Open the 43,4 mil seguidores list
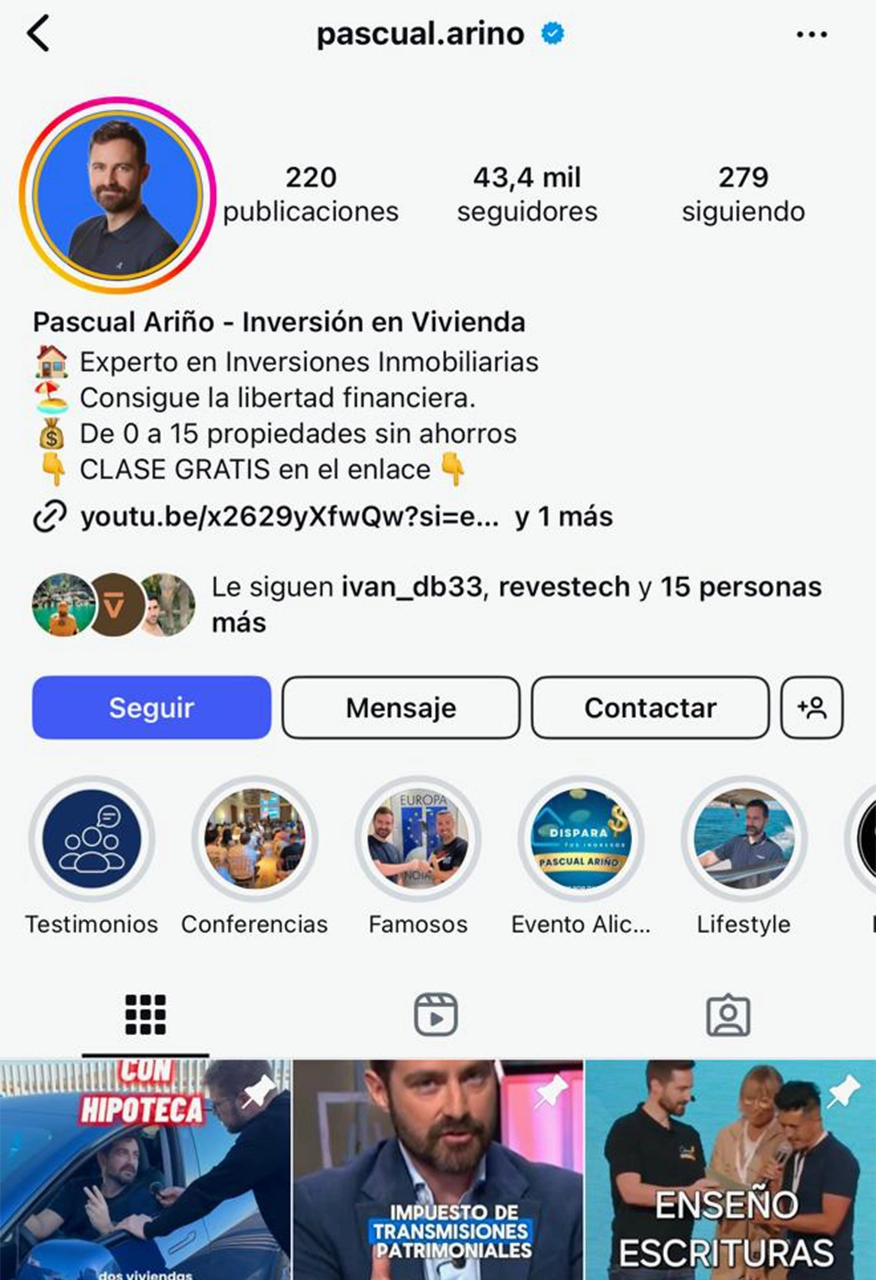This screenshot has height=1280, width=876. point(527,194)
